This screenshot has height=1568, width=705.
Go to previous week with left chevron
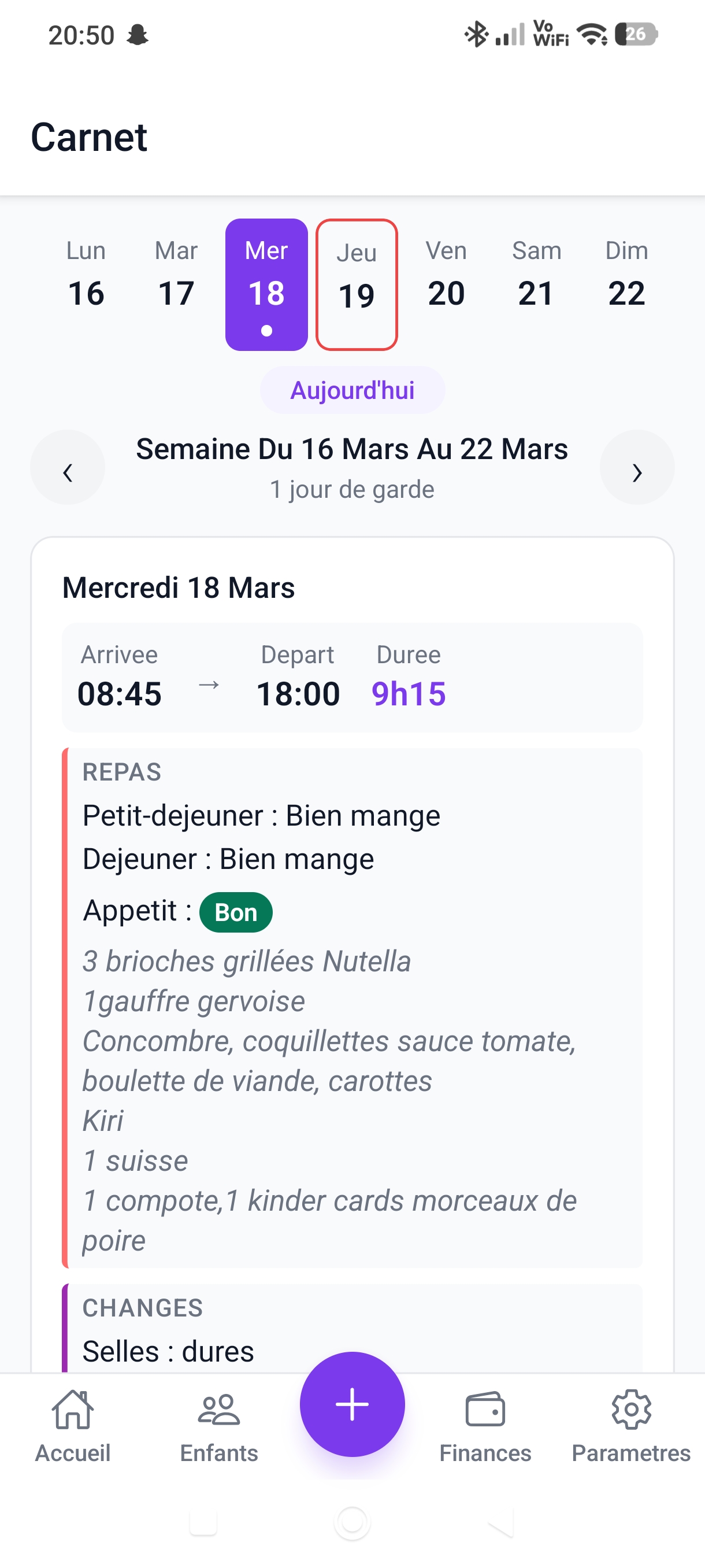coord(68,467)
